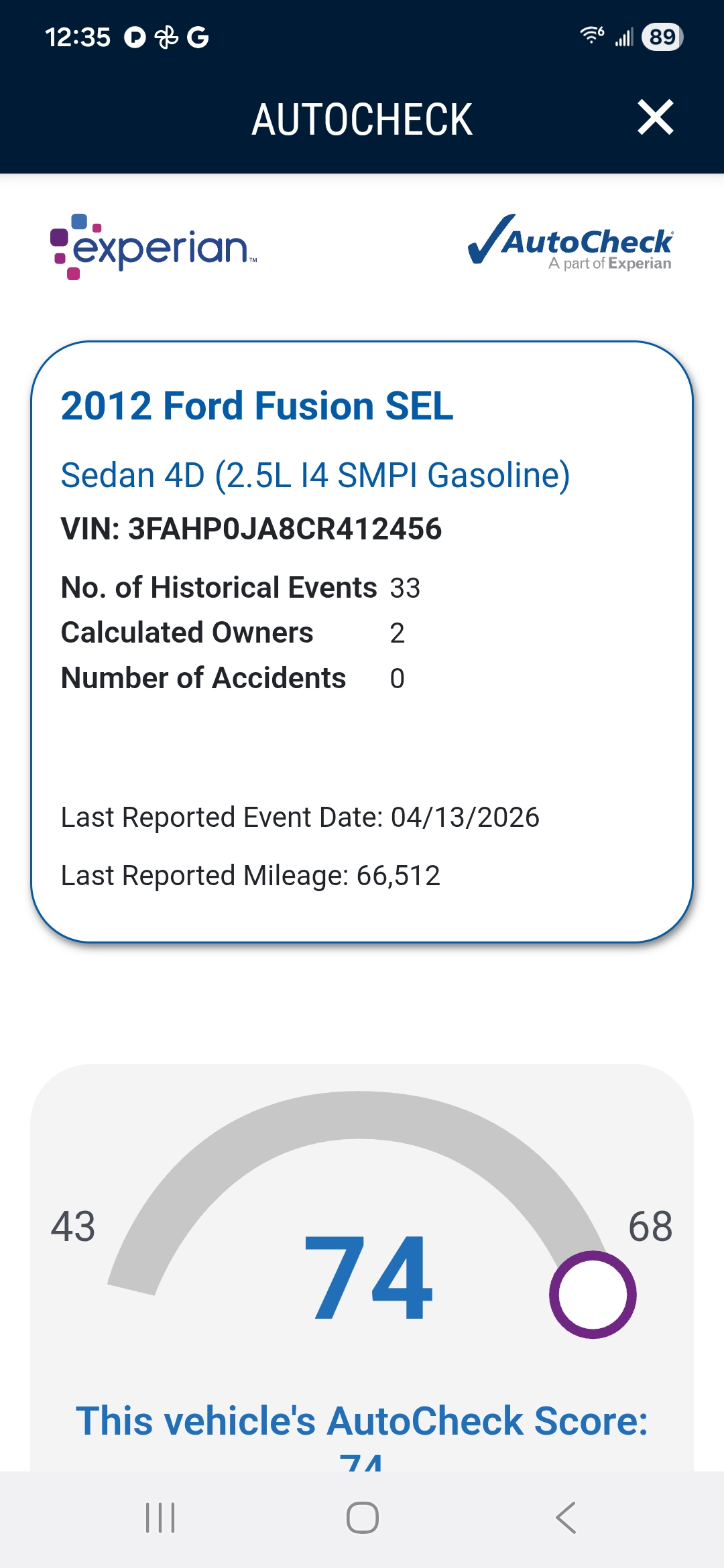Image resolution: width=724 pixels, height=1568 pixels.
Task: Go to the home screen
Action: [362, 1517]
